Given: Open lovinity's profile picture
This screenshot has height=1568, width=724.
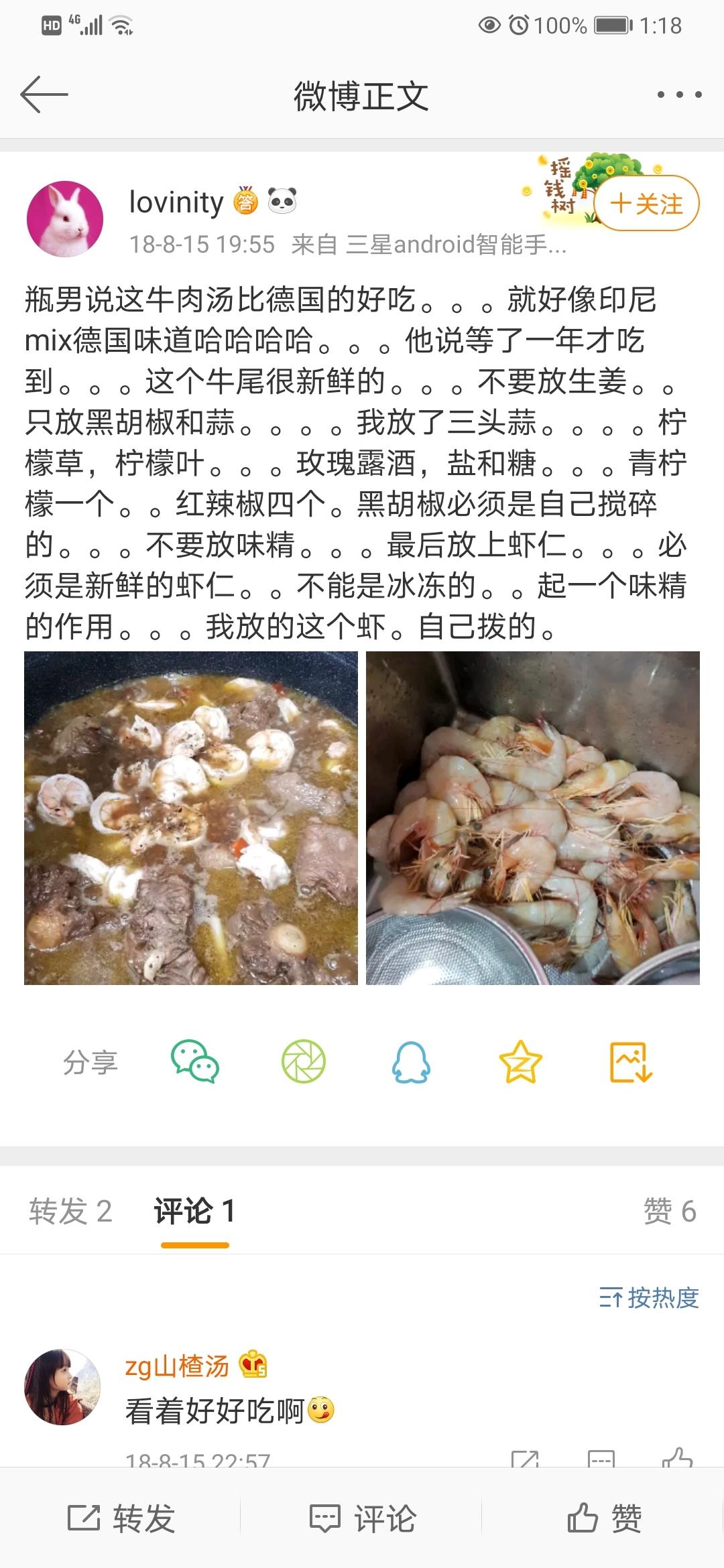Looking at the screenshot, I should (x=65, y=219).
